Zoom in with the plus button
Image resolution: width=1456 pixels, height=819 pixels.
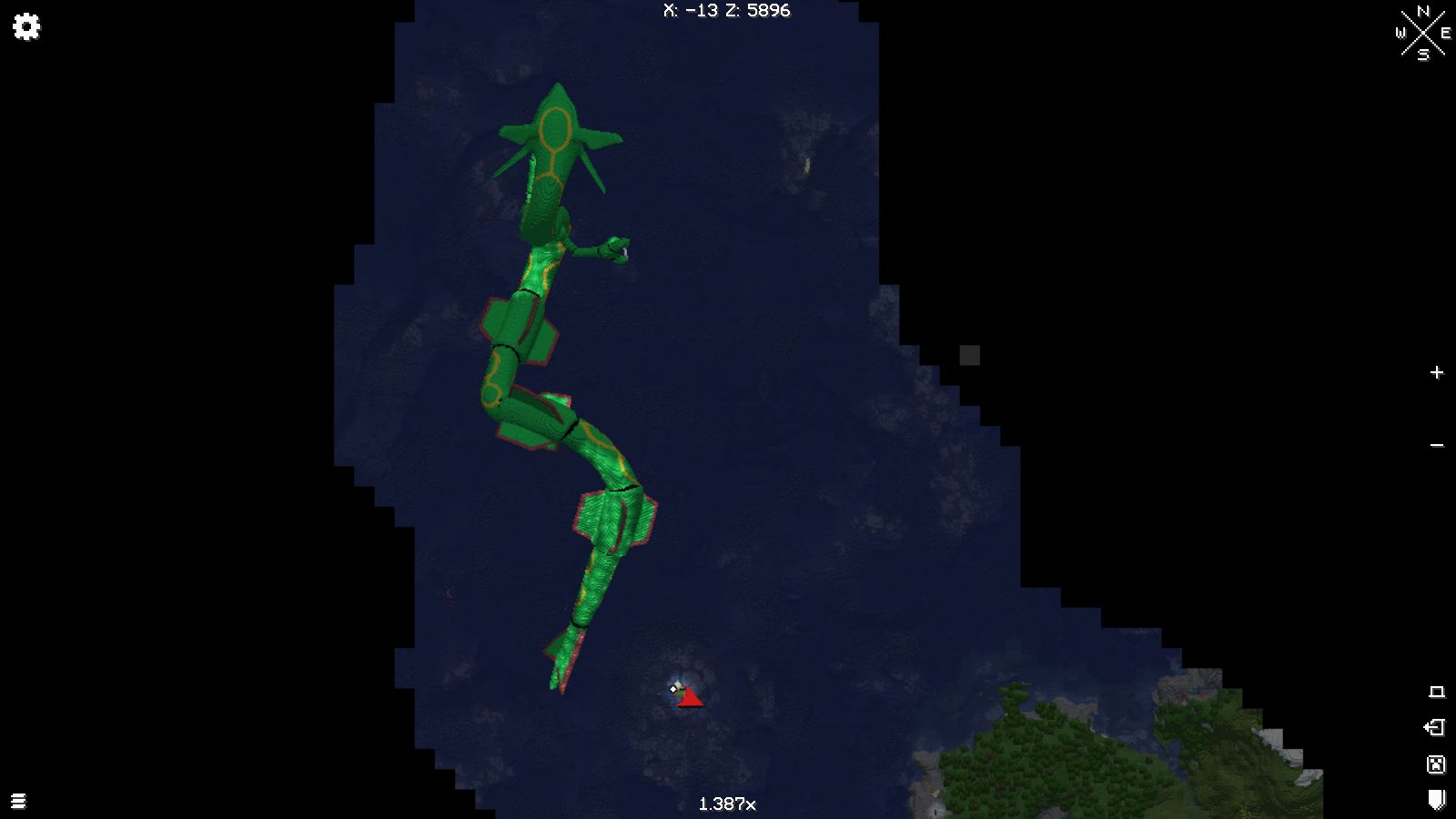(x=1437, y=372)
